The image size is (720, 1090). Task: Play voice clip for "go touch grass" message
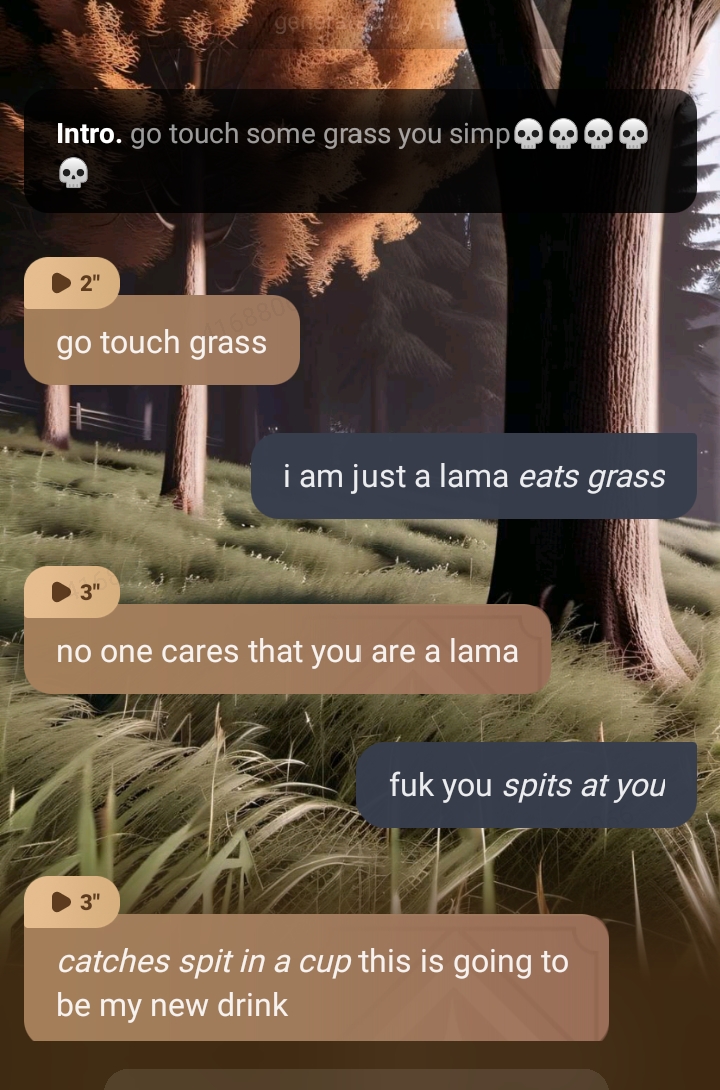72,283
